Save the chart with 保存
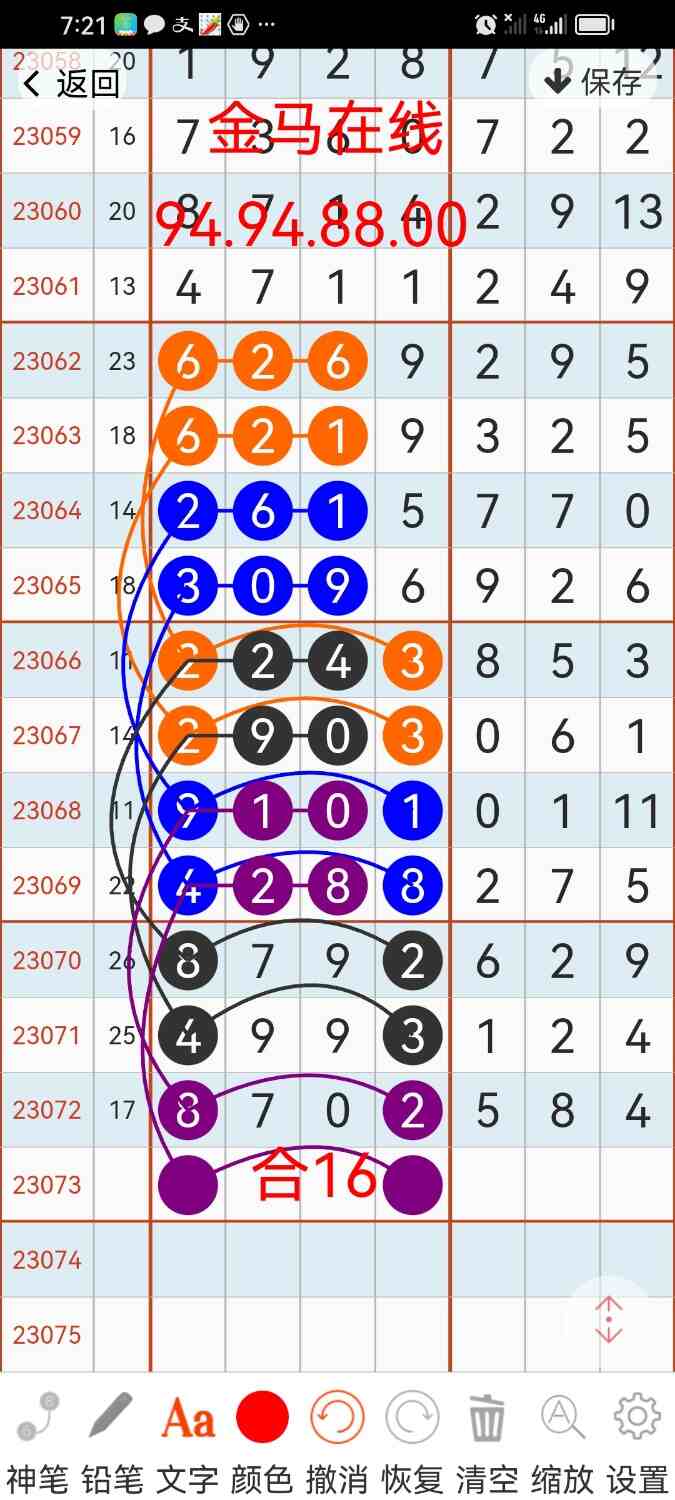 594,82
